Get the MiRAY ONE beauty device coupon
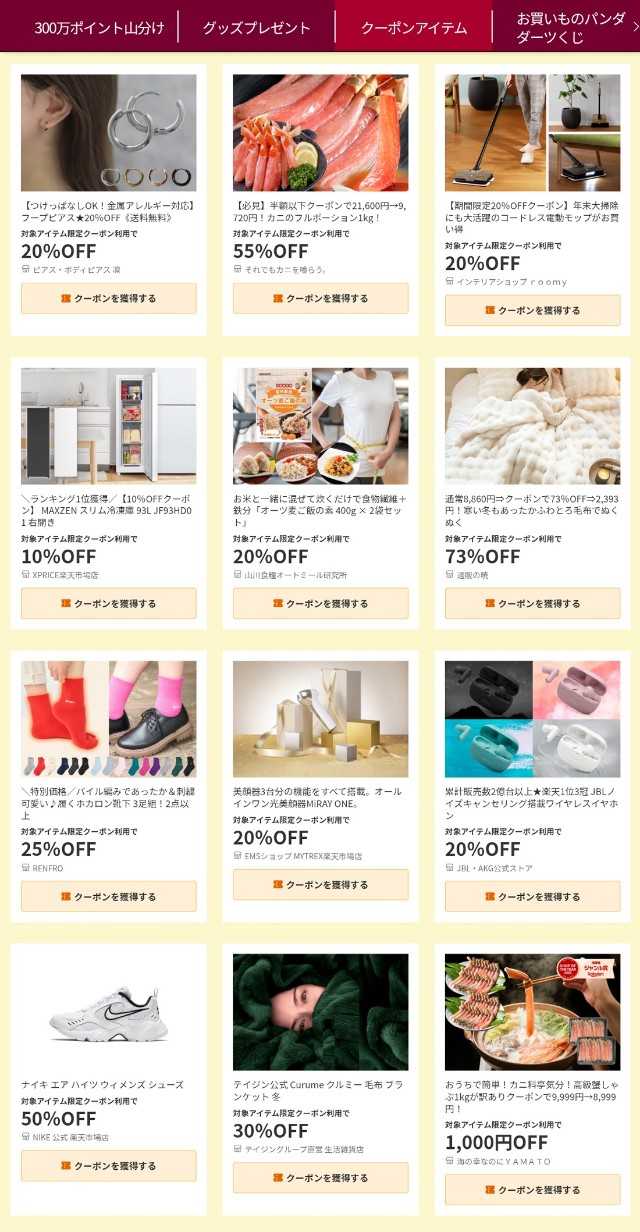The width and height of the screenshot is (640, 1232). tap(321, 884)
